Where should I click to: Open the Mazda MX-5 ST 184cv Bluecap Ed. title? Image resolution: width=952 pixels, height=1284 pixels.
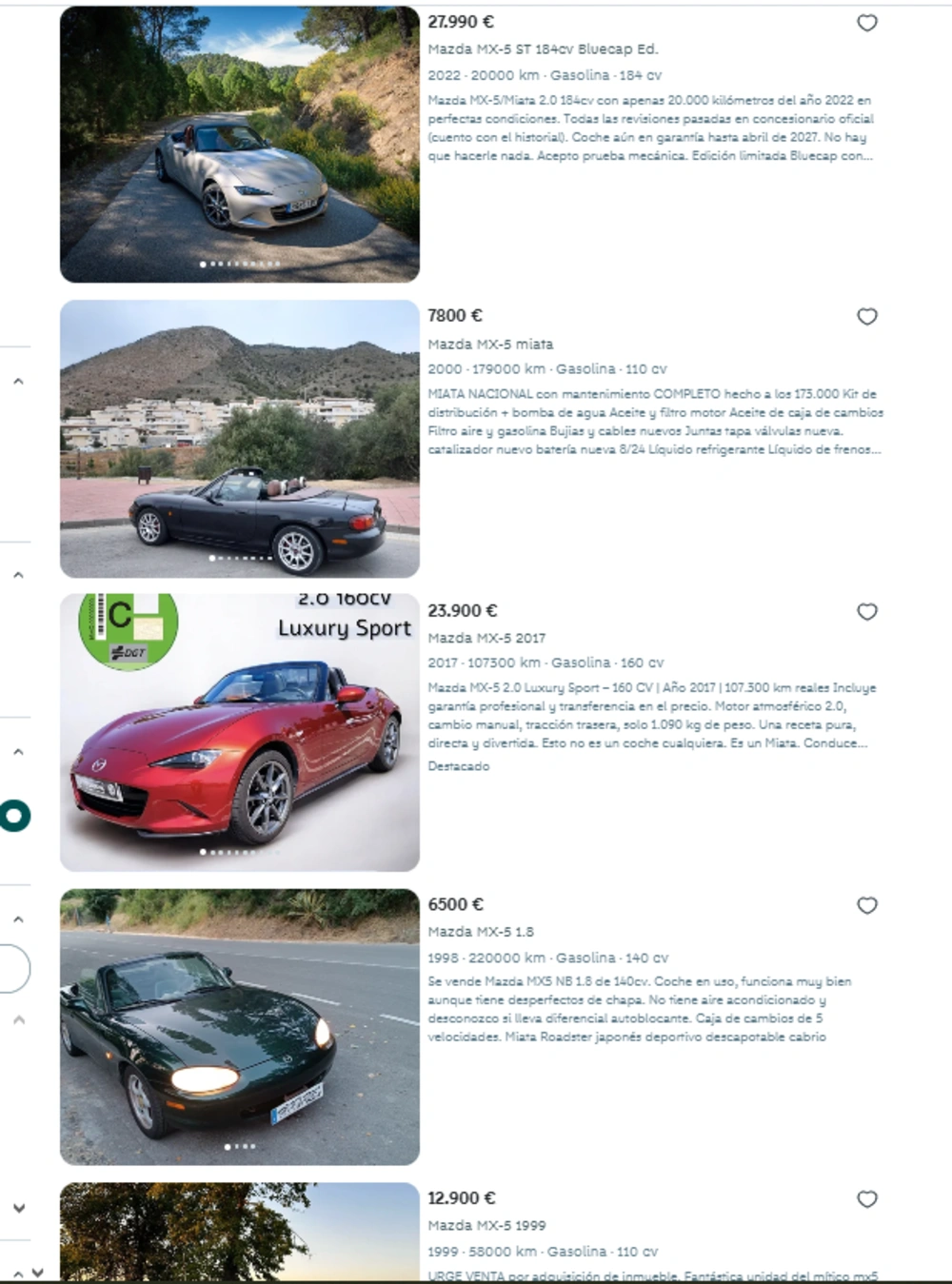pos(543,49)
